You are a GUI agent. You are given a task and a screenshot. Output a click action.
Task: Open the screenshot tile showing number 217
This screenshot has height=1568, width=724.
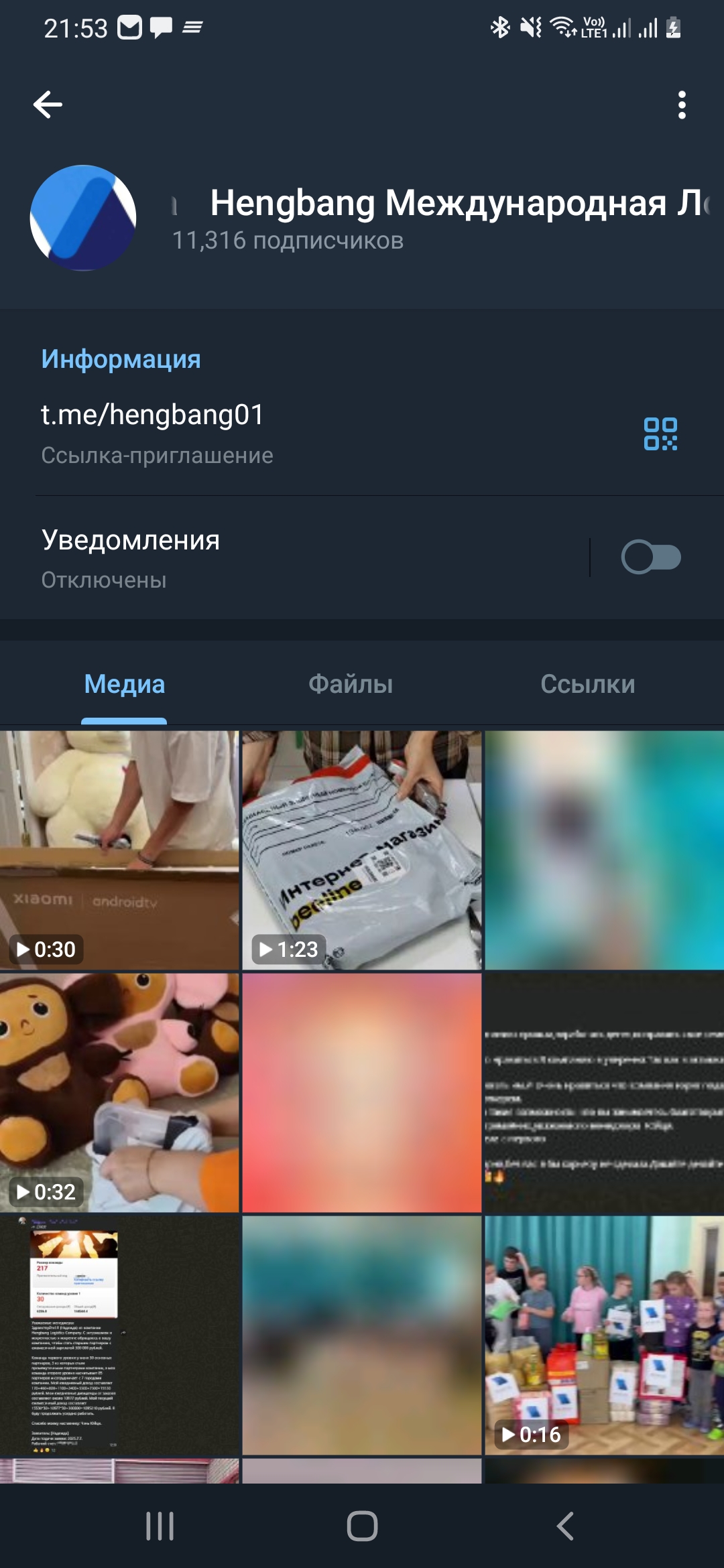[119, 1335]
